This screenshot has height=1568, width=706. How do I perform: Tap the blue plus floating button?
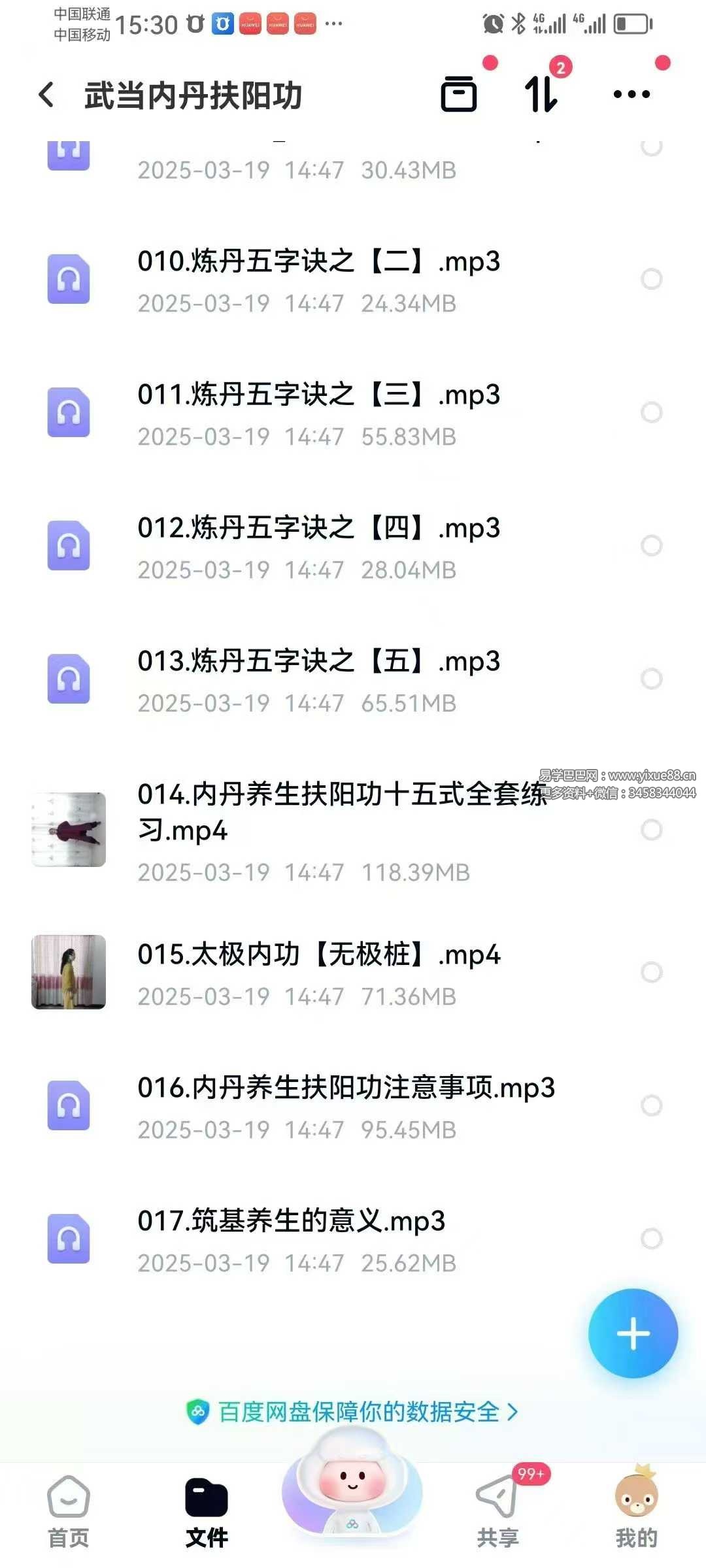click(633, 1333)
